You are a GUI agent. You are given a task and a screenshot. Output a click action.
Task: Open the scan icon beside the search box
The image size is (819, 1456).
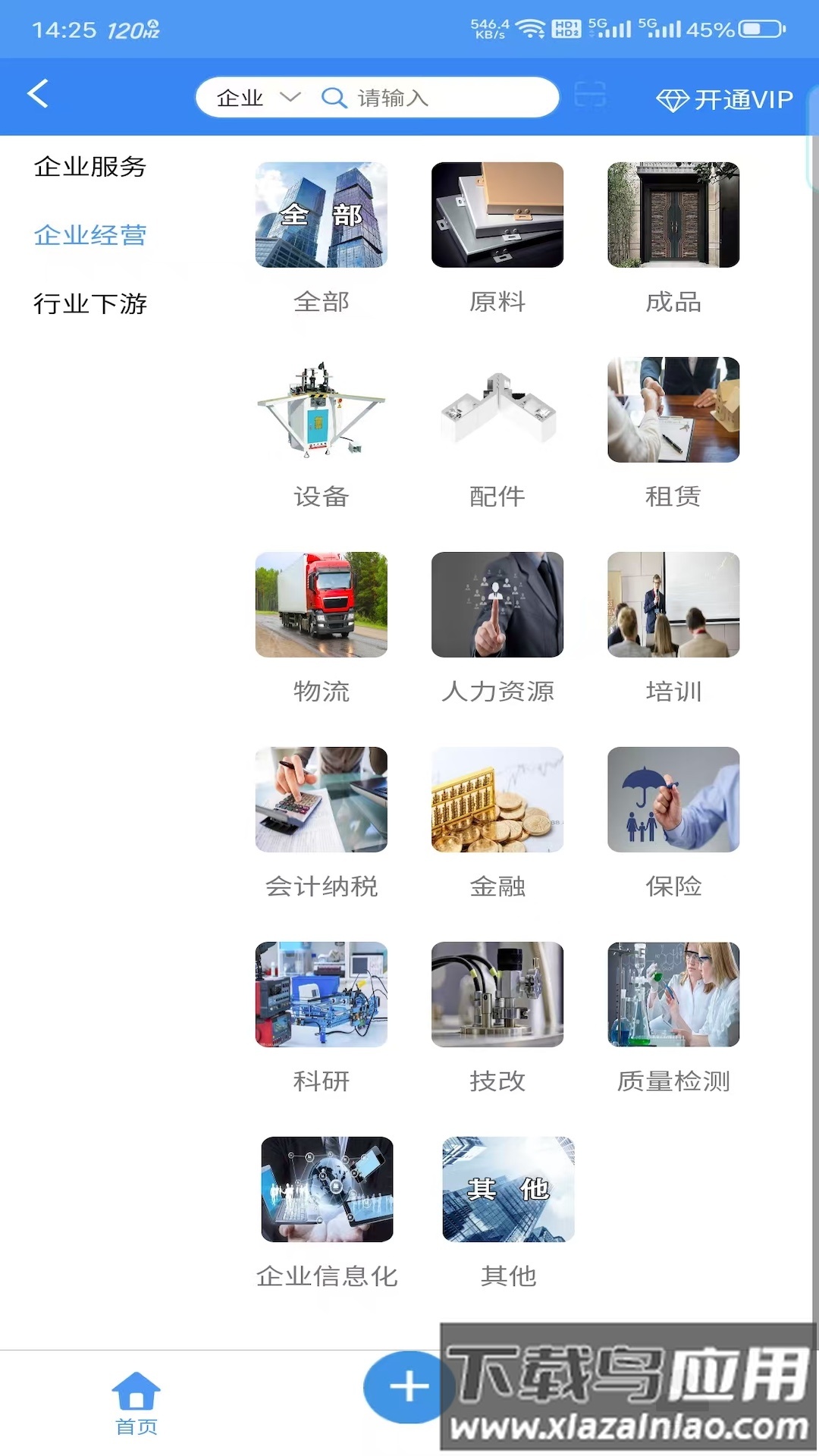[590, 96]
